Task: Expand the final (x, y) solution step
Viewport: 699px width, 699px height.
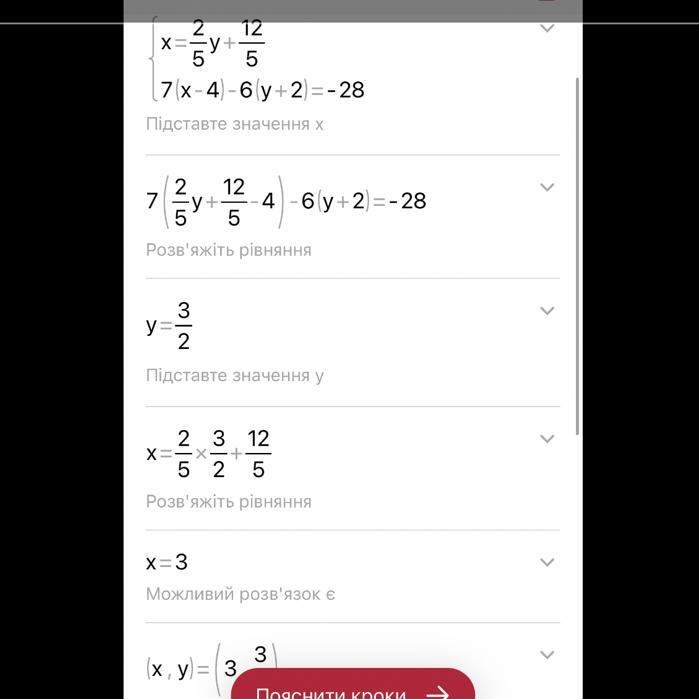Action: (x=547, y=655)
